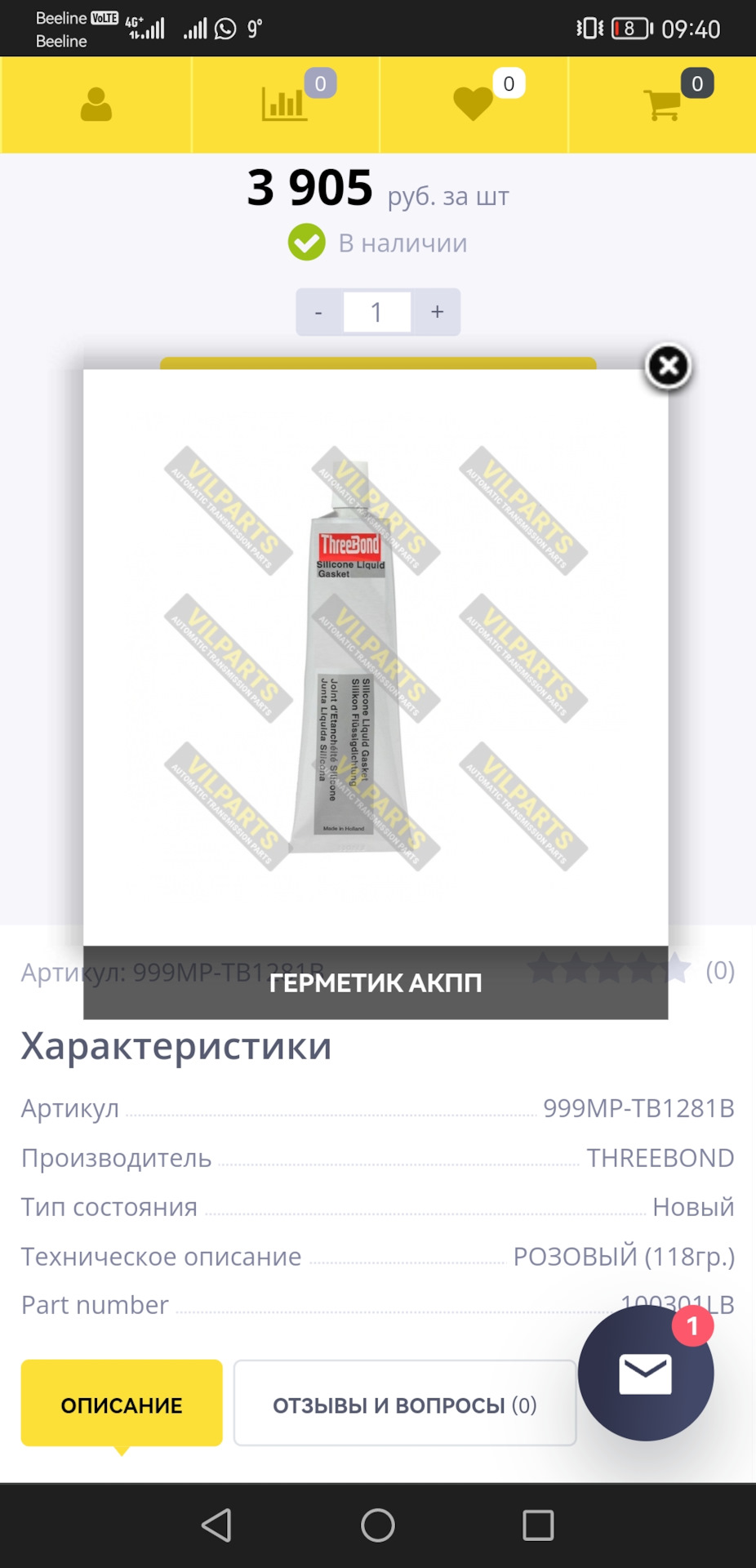Tap the WhatsApp icon in the status bar
The width and height of the screenshot is (756, 1568).
point(222,27)
